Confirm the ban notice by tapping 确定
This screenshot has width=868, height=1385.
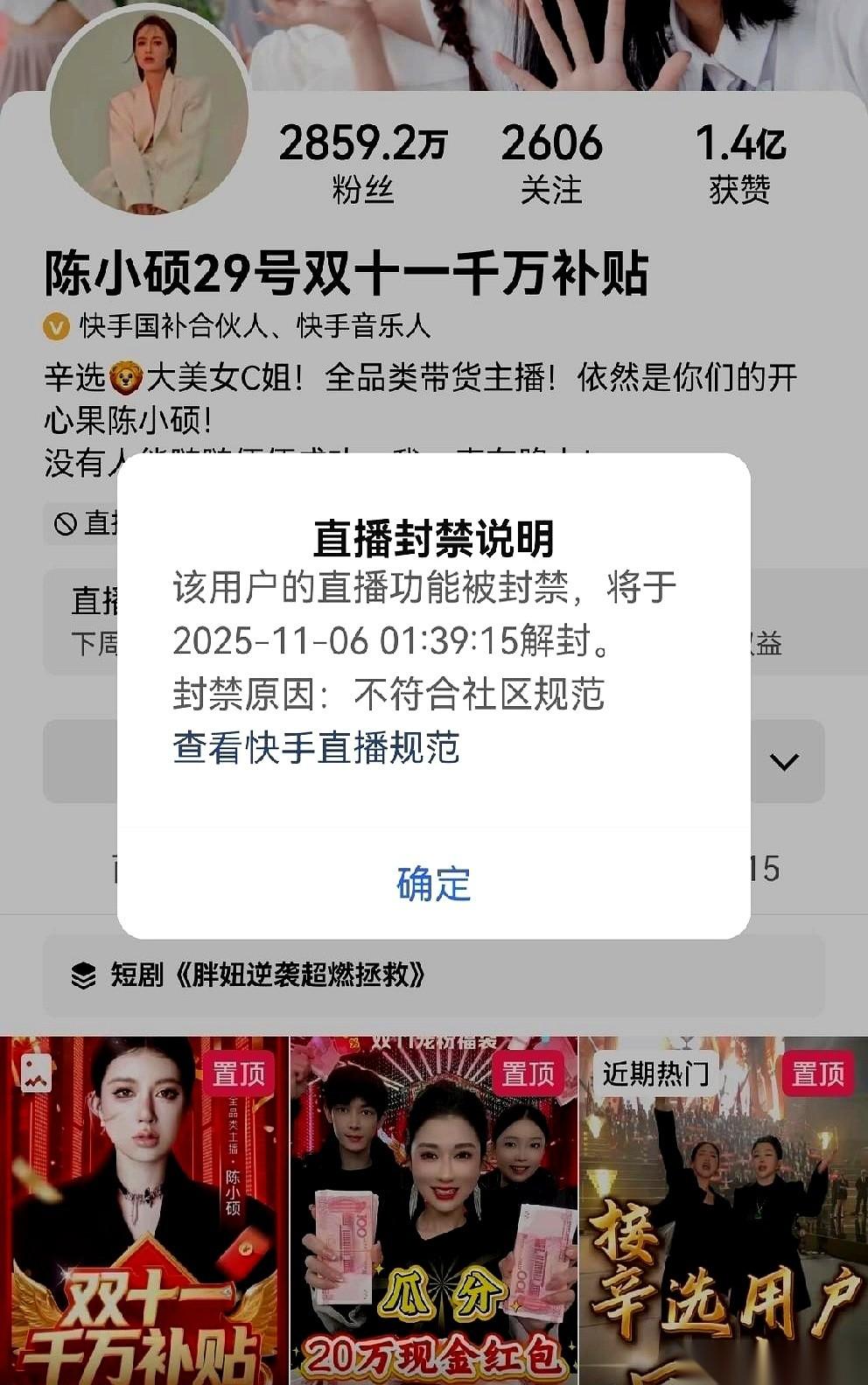tap(434, 886)
